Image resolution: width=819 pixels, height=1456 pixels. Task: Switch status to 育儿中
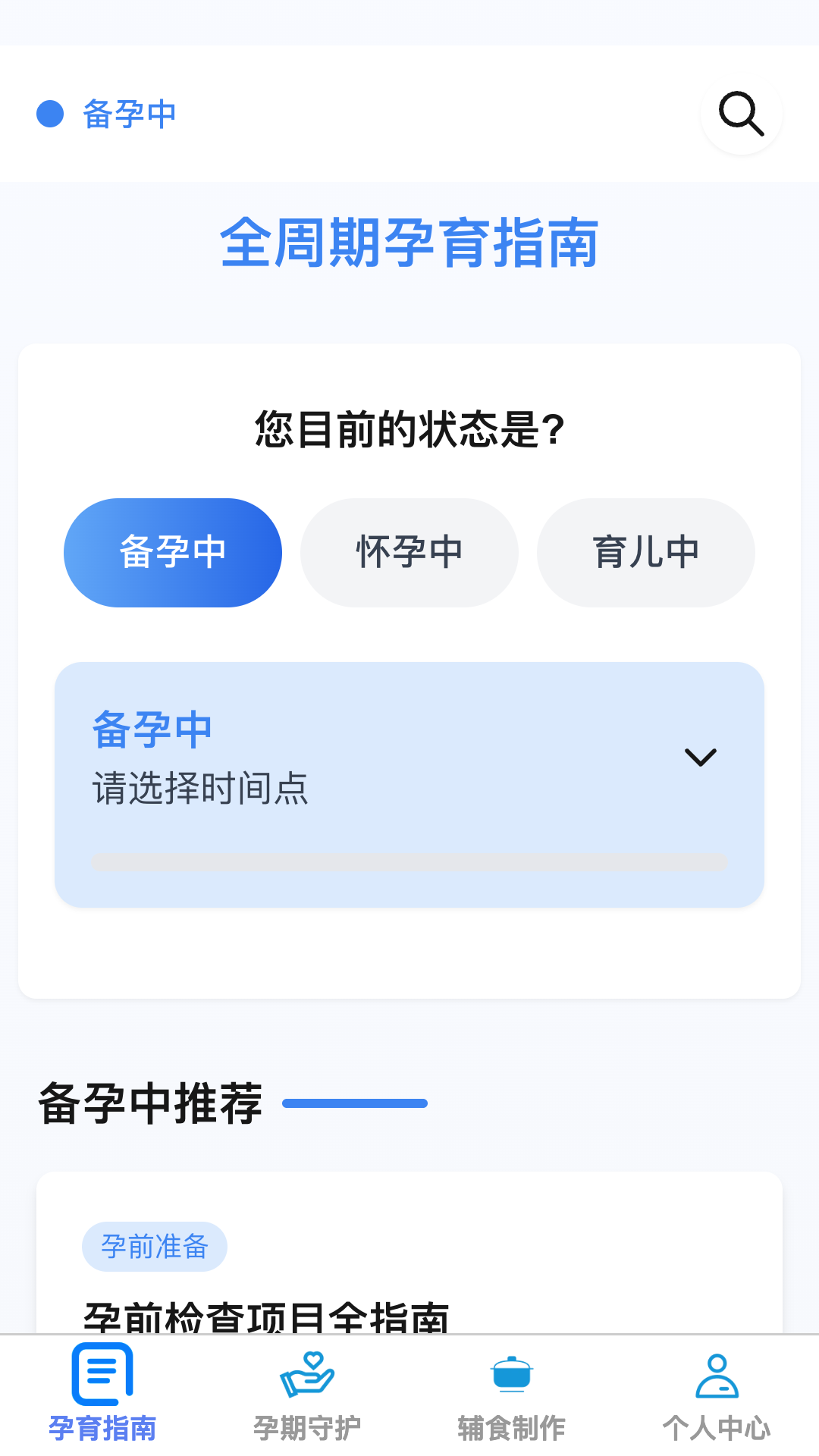click(645, 552)
